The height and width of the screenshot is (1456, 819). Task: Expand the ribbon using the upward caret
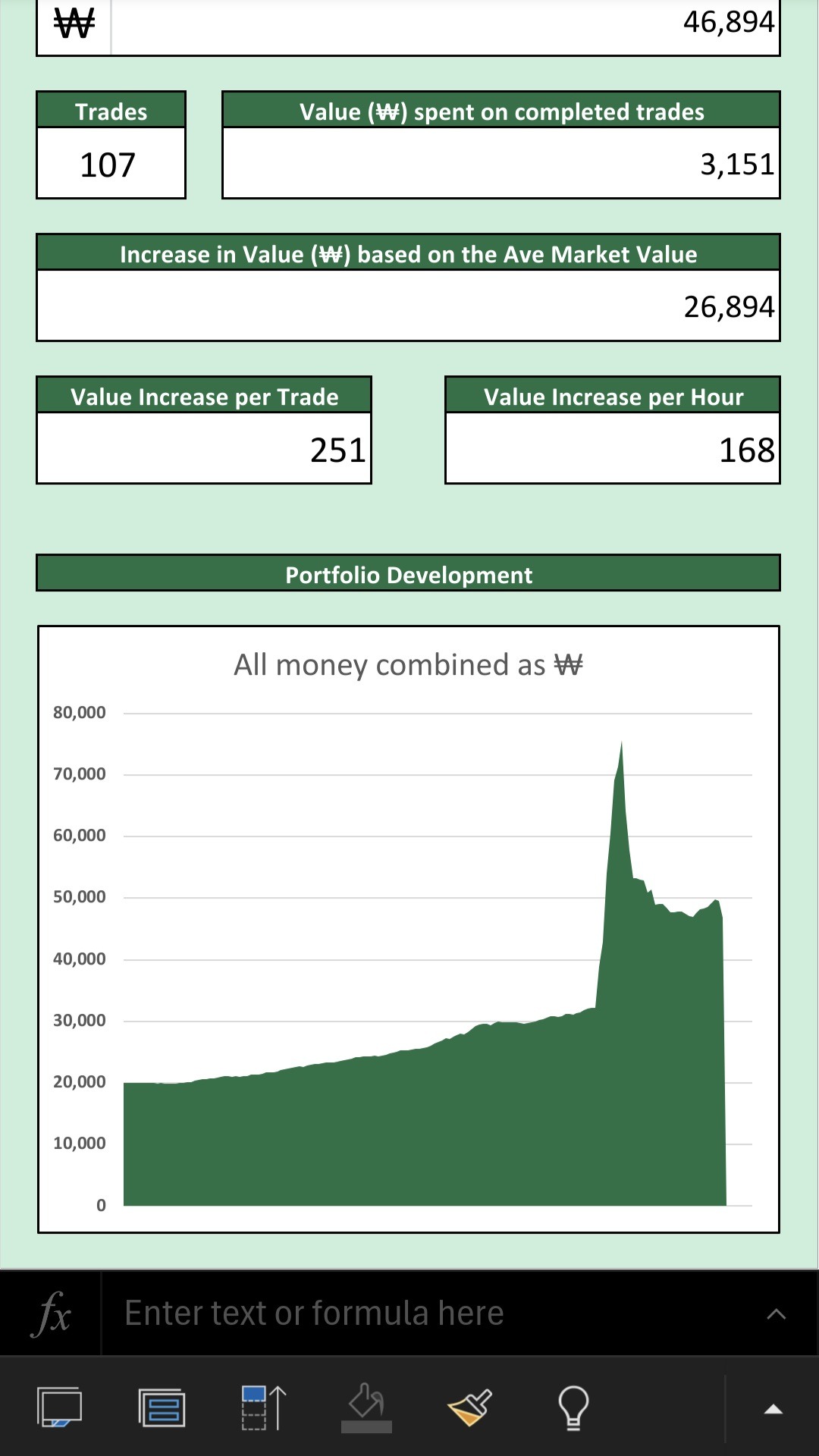click(x=773, y=1407)
